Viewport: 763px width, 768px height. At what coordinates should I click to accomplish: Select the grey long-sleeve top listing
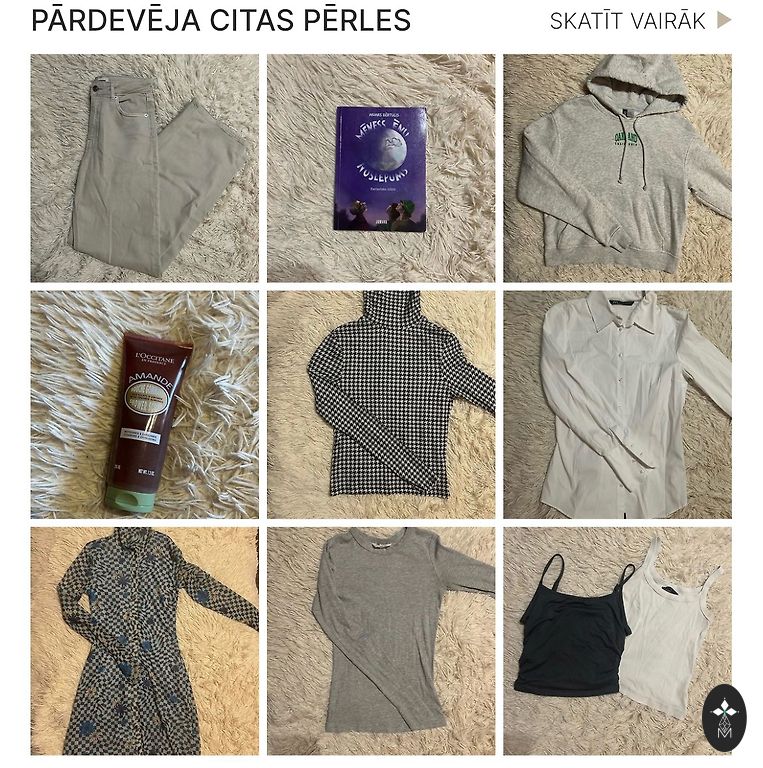pos(381,640)
